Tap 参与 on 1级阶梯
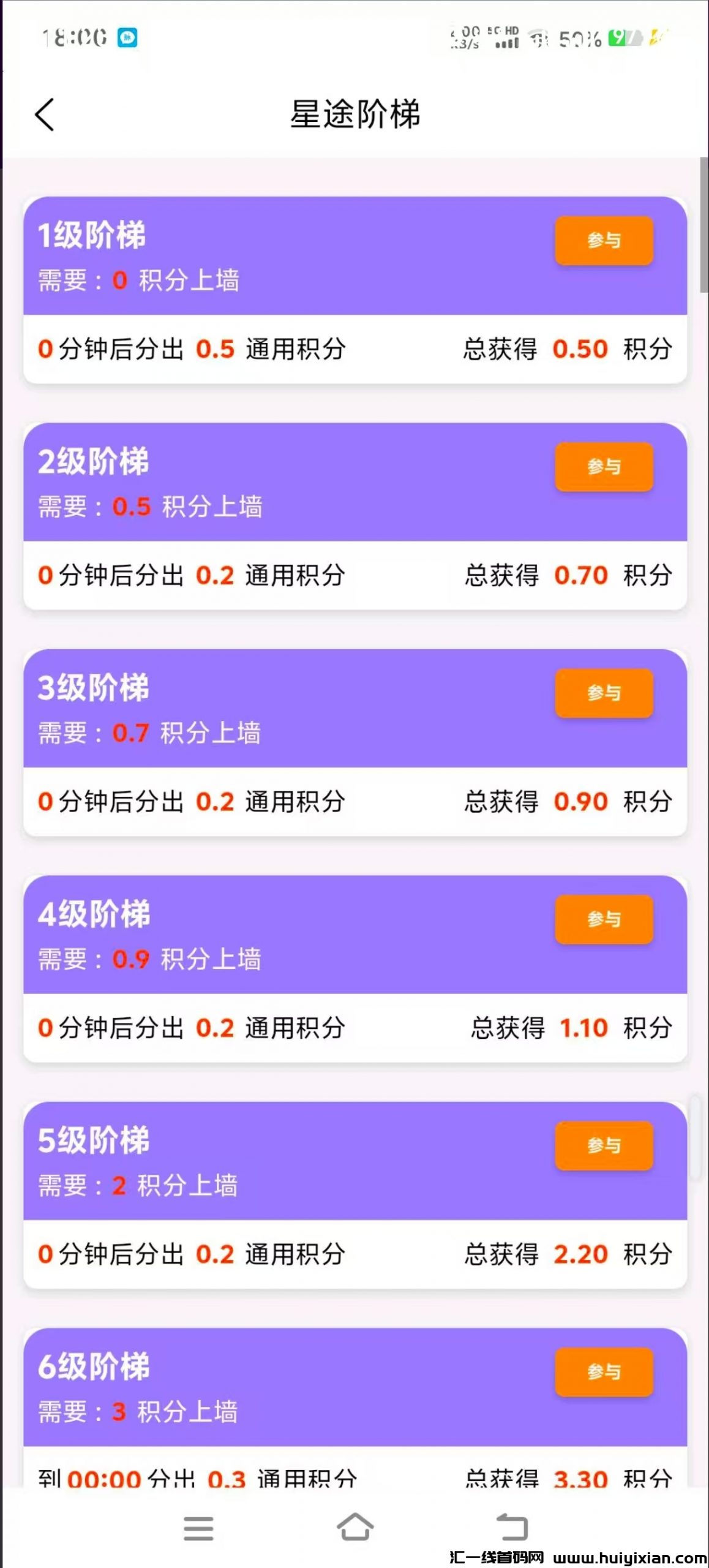Image resolution: width=709 pixels, height=1568 pixels. pyautogui.click(x=604, y=241)
